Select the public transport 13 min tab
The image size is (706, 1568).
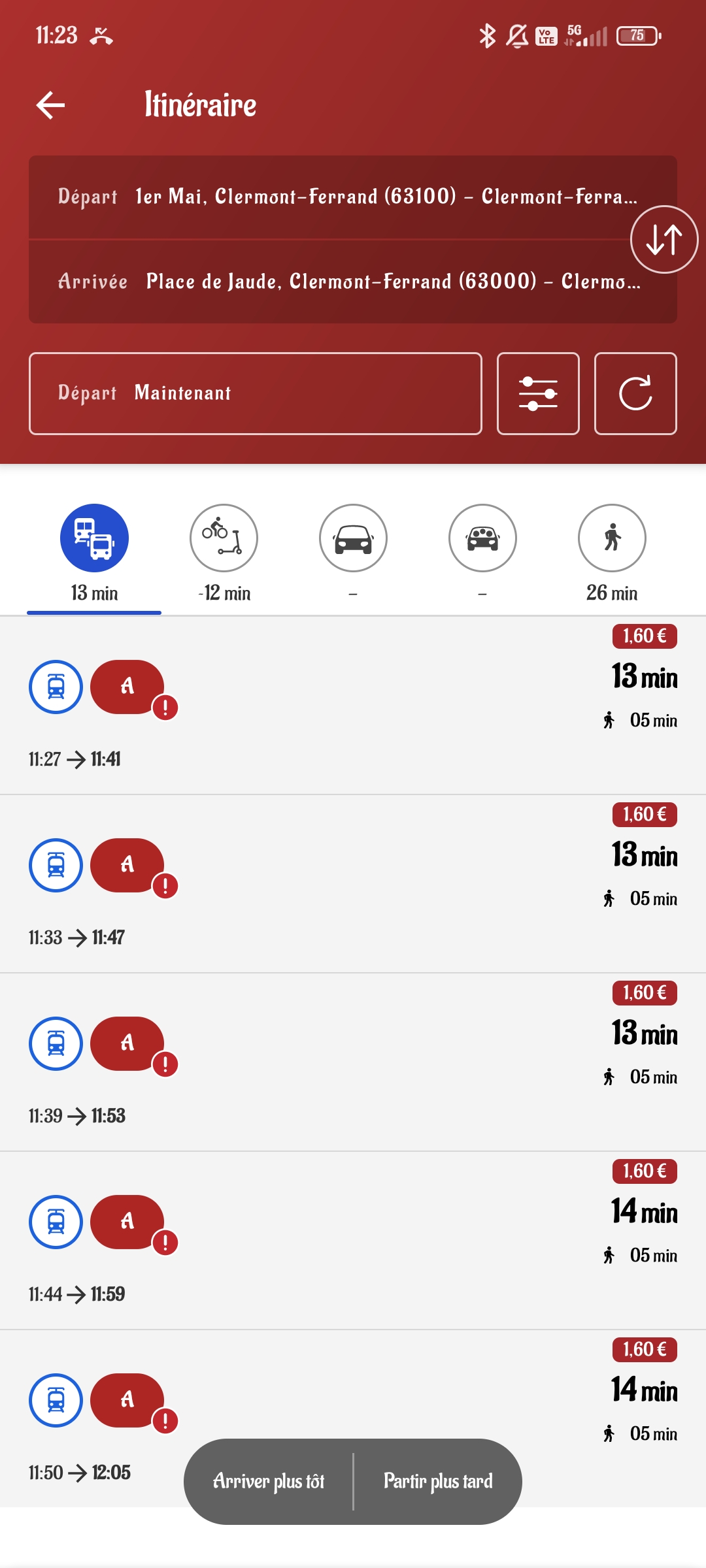pyautogui.click(x=94, y=554)
